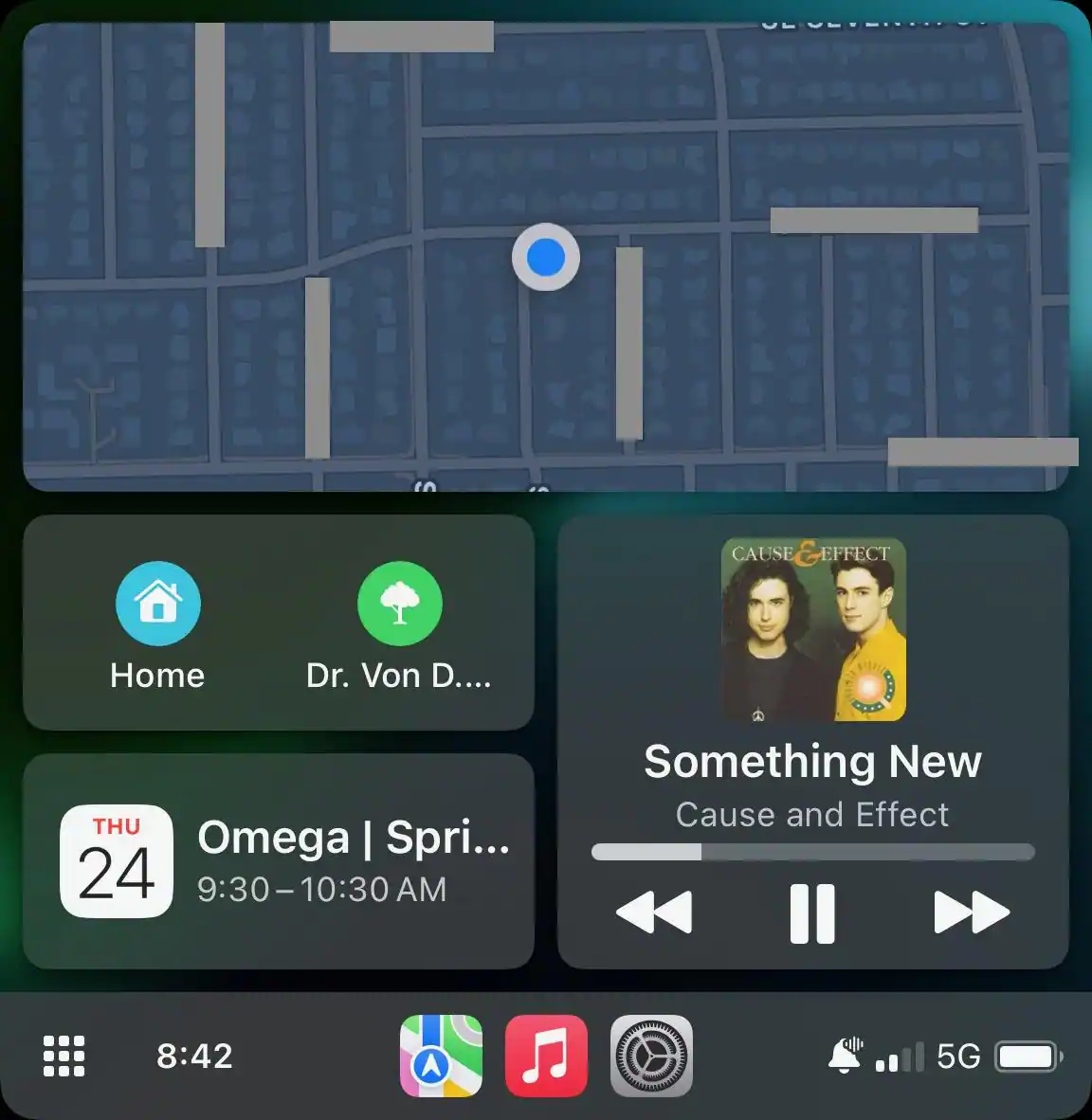Pause the song Something New
The image size is (1092, 1120).
coord(812,912)
